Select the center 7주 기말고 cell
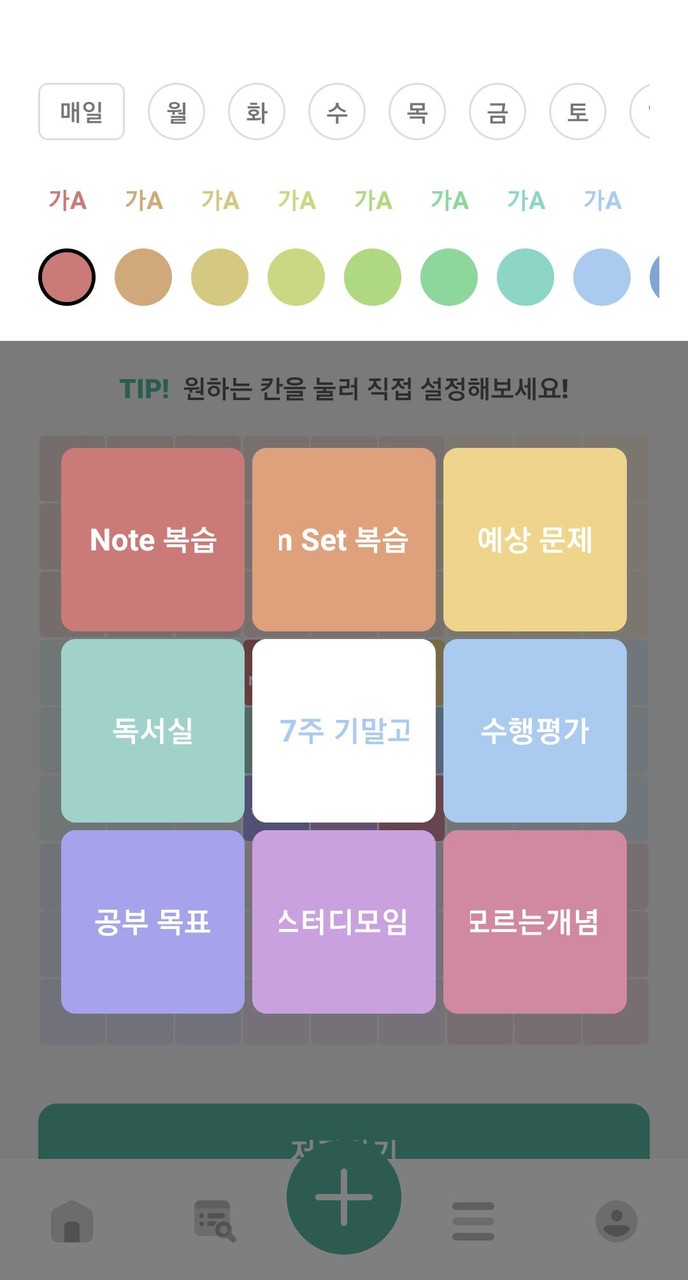Viewport: 688px width, 1280px height. [344, 731]
